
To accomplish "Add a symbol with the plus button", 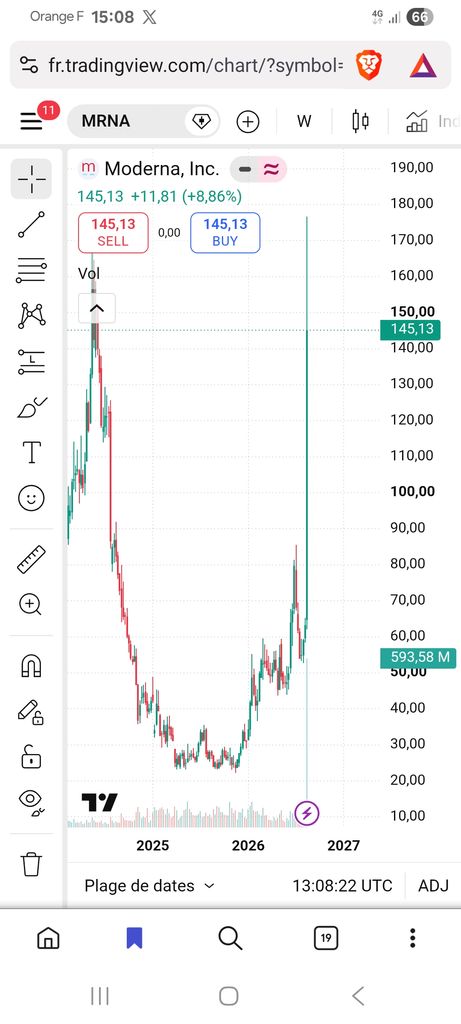I will [x=247, y=121].
